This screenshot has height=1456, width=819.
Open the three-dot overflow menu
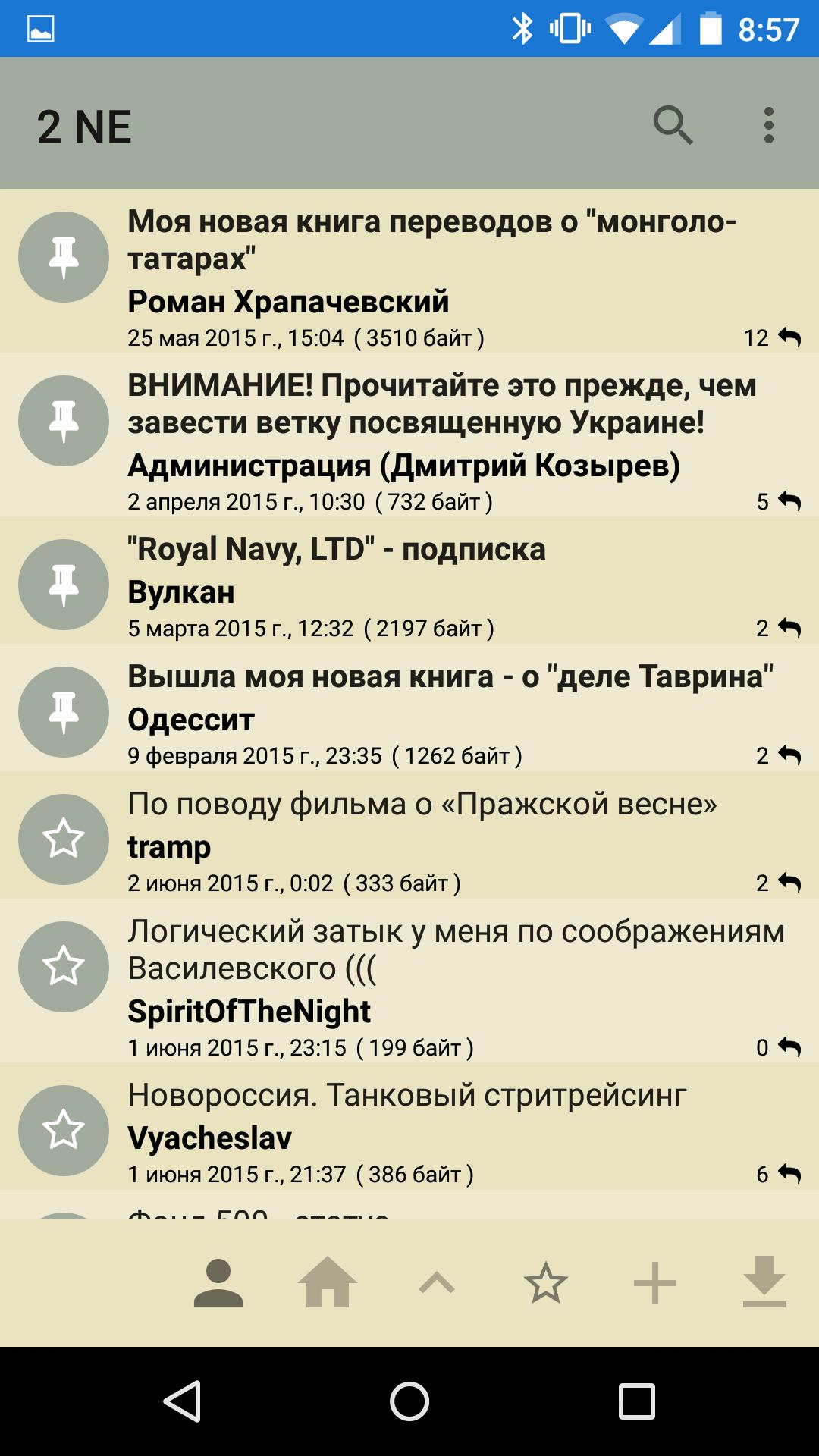click(768, 125)
